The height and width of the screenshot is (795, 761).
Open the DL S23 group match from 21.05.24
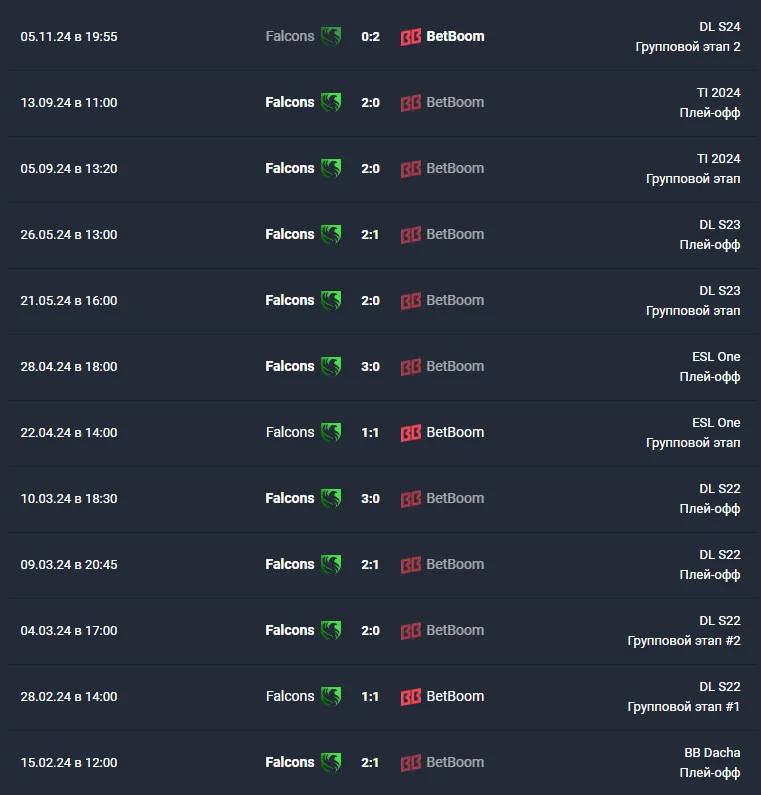tap(370, 301)
